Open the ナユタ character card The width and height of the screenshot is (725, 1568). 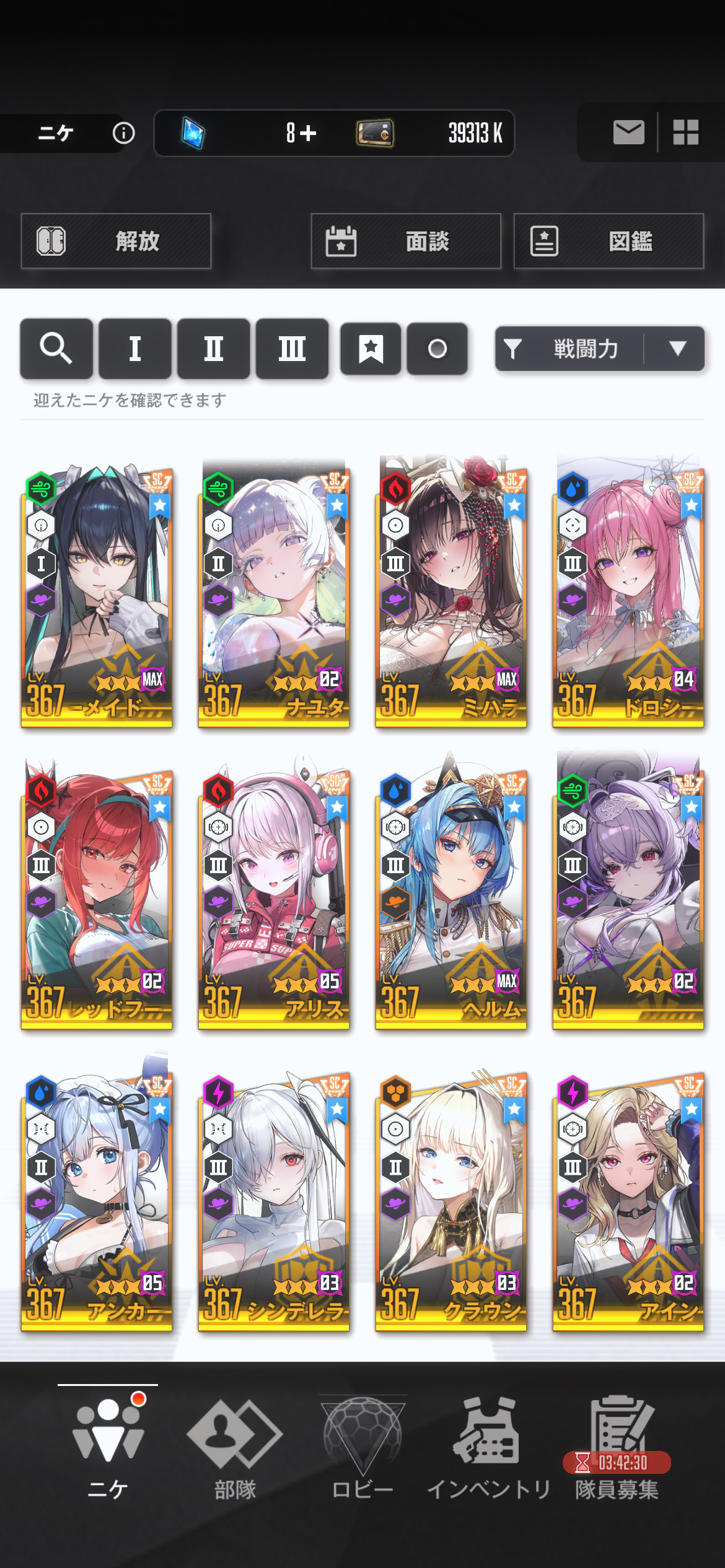(274, 593)
